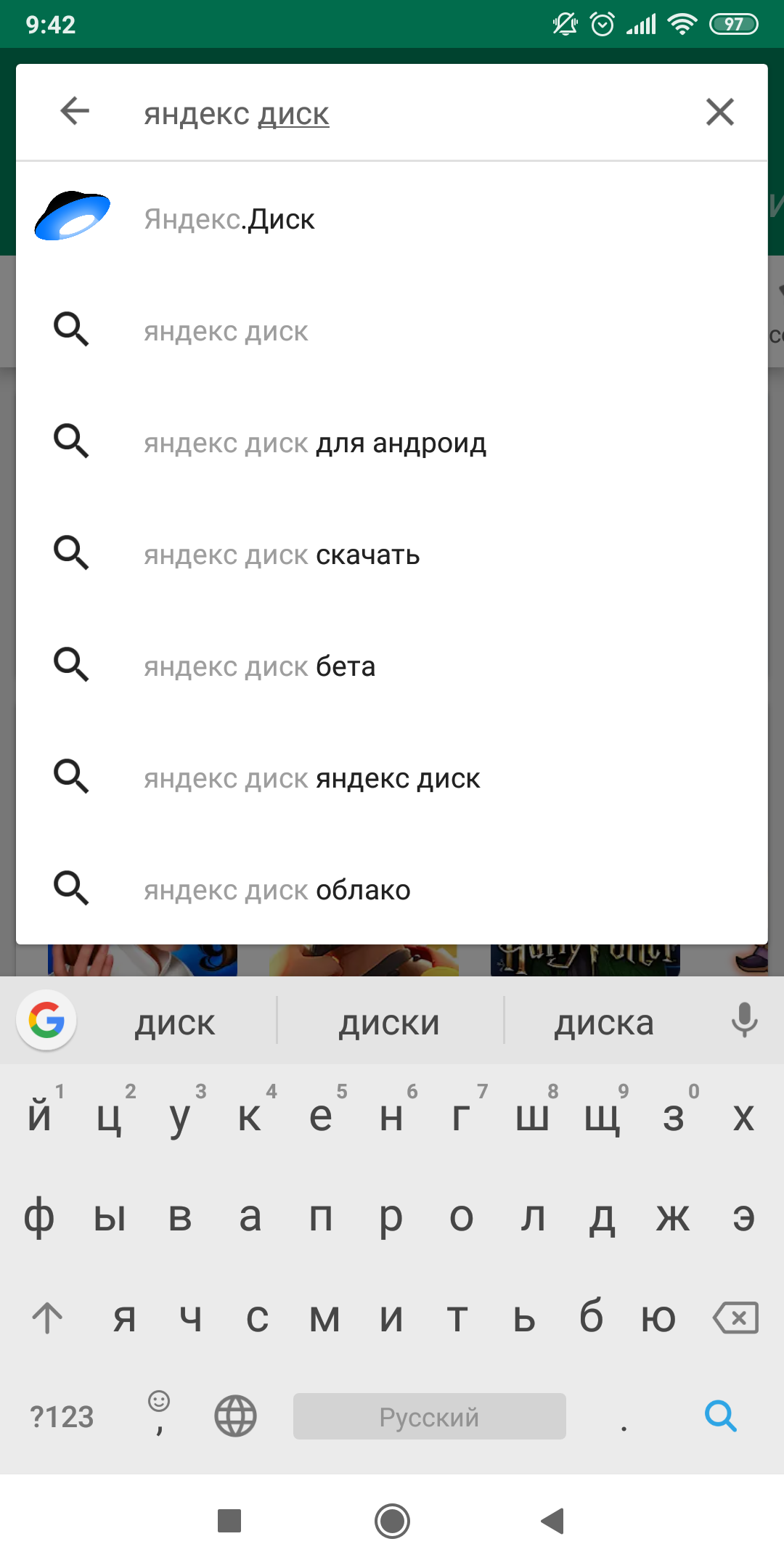Switch to the ?123 symbols keyboard

pos(62,1417)
